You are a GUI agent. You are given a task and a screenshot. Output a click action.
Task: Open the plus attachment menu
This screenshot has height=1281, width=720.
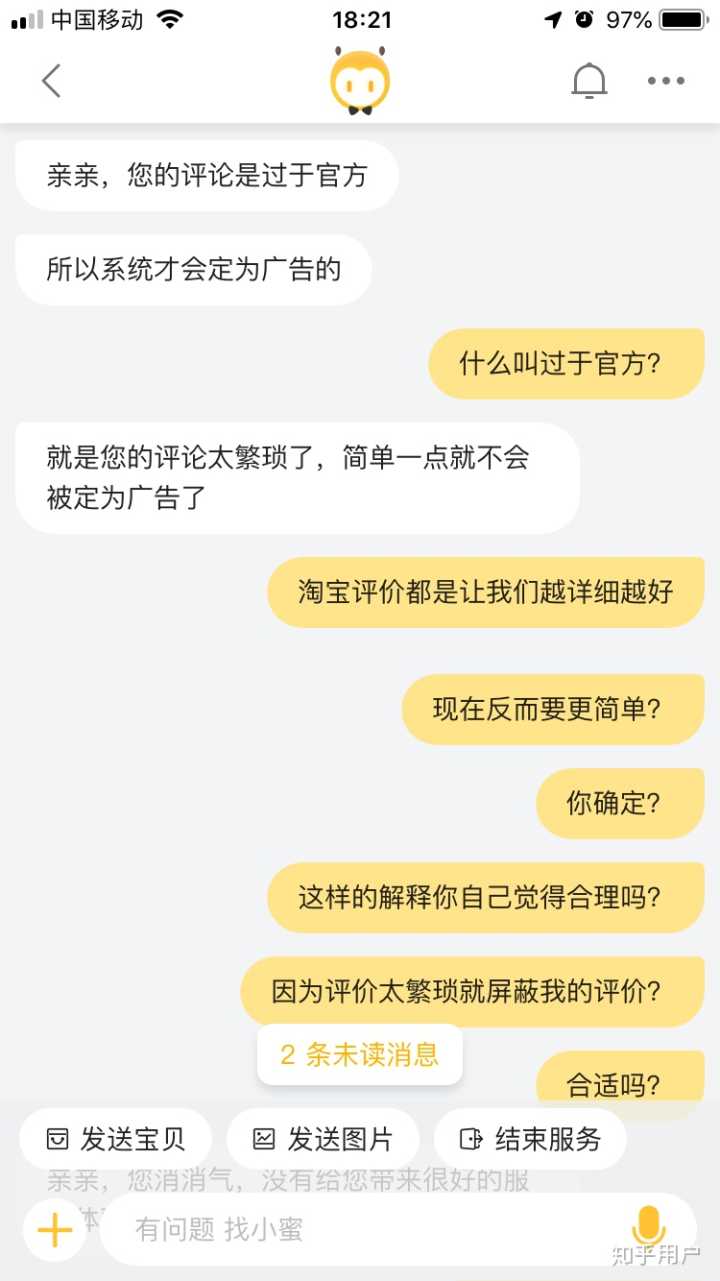click(x=55, y=1229)
